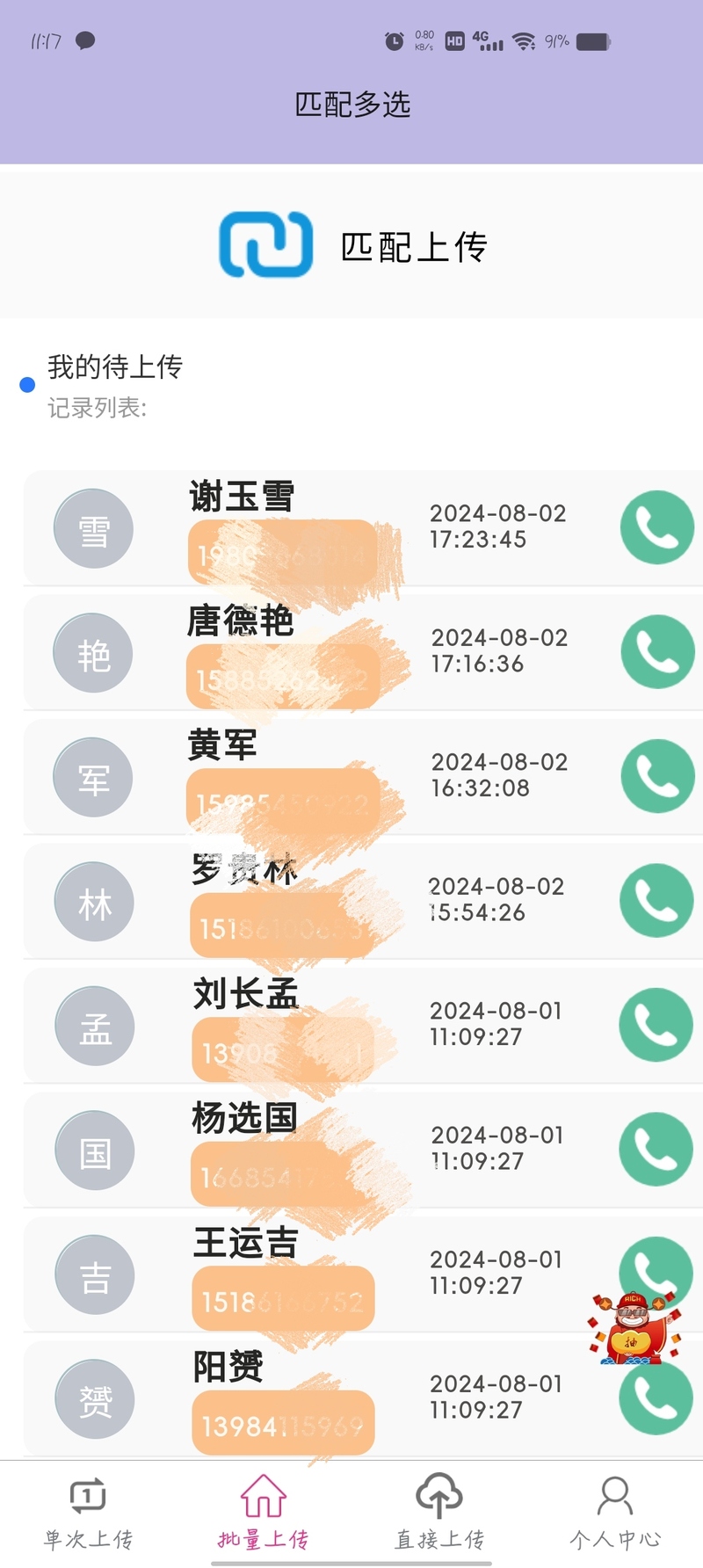Switch to the 批量上传 tab
703x1568 pixels.
tap(264, 1514)
